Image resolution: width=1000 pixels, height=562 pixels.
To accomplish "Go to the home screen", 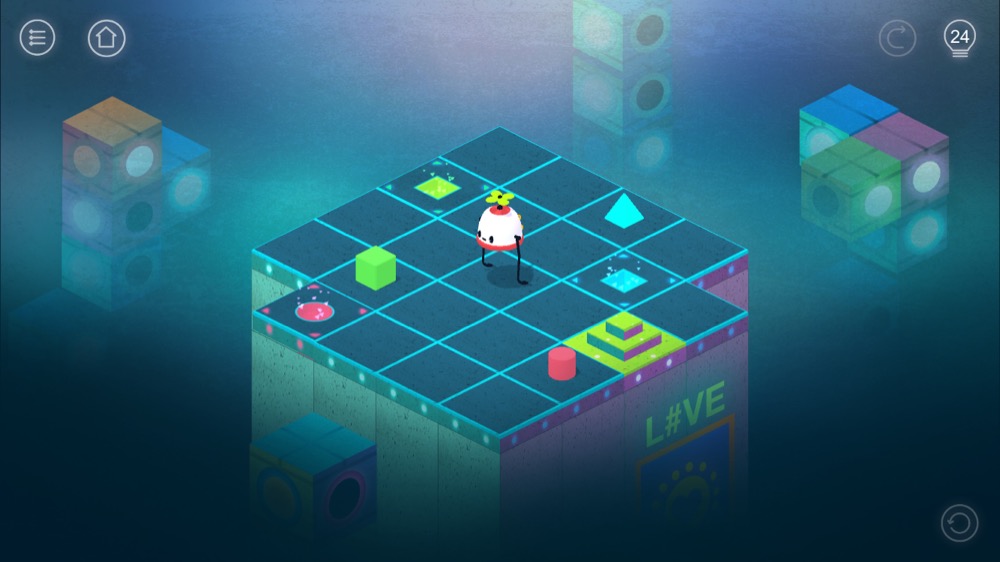I will 107,38.
